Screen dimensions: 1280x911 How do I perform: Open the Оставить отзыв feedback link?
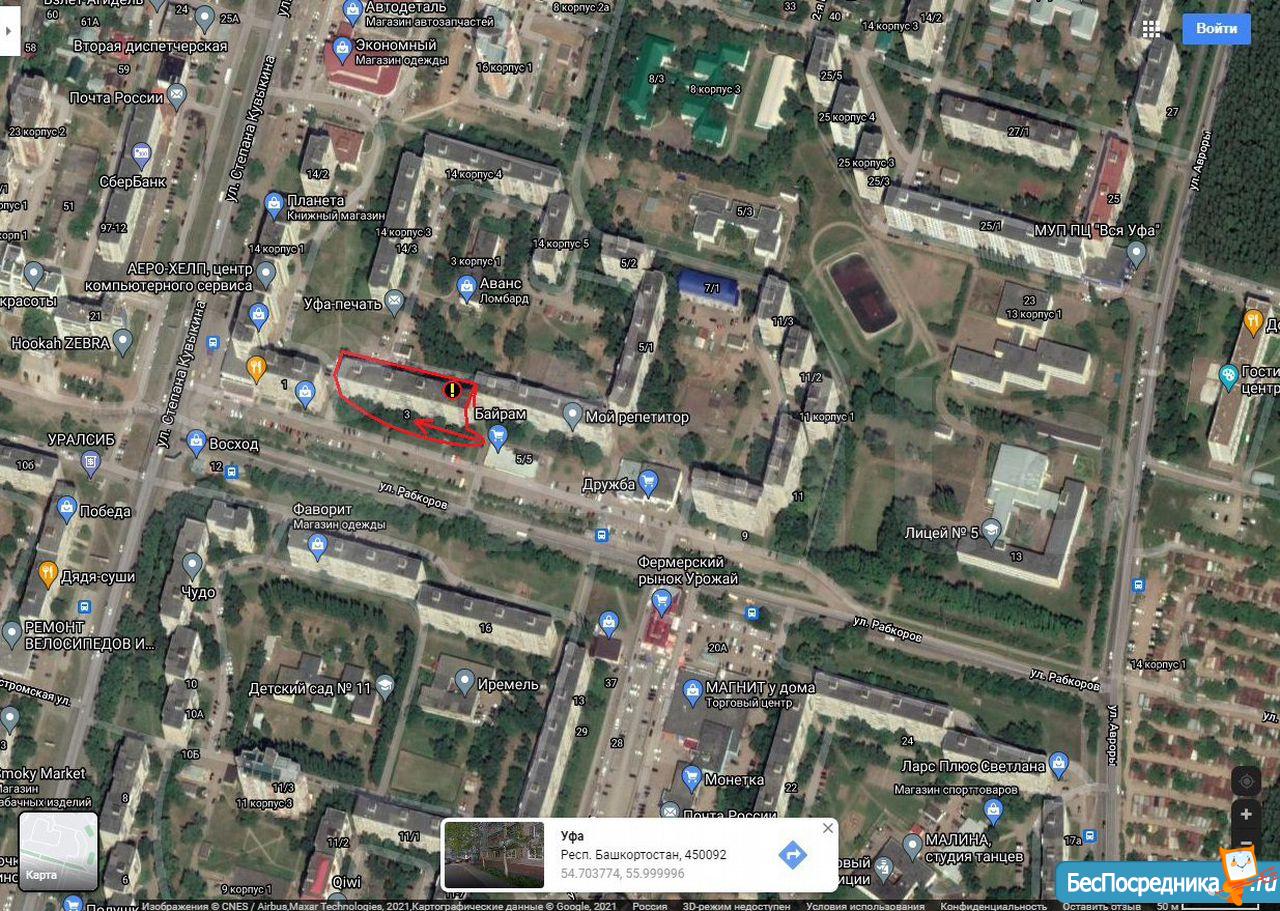pyautogui.click(x=1100, y=906)
